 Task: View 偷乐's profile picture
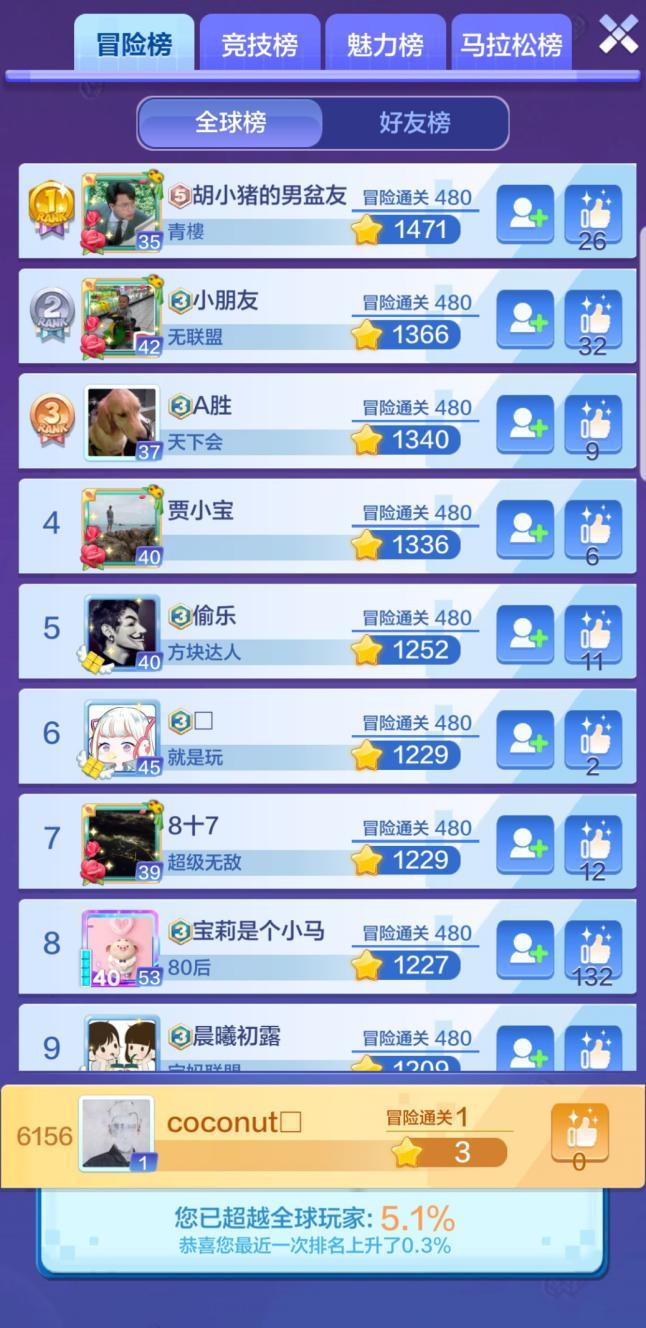tap(121, 632)
